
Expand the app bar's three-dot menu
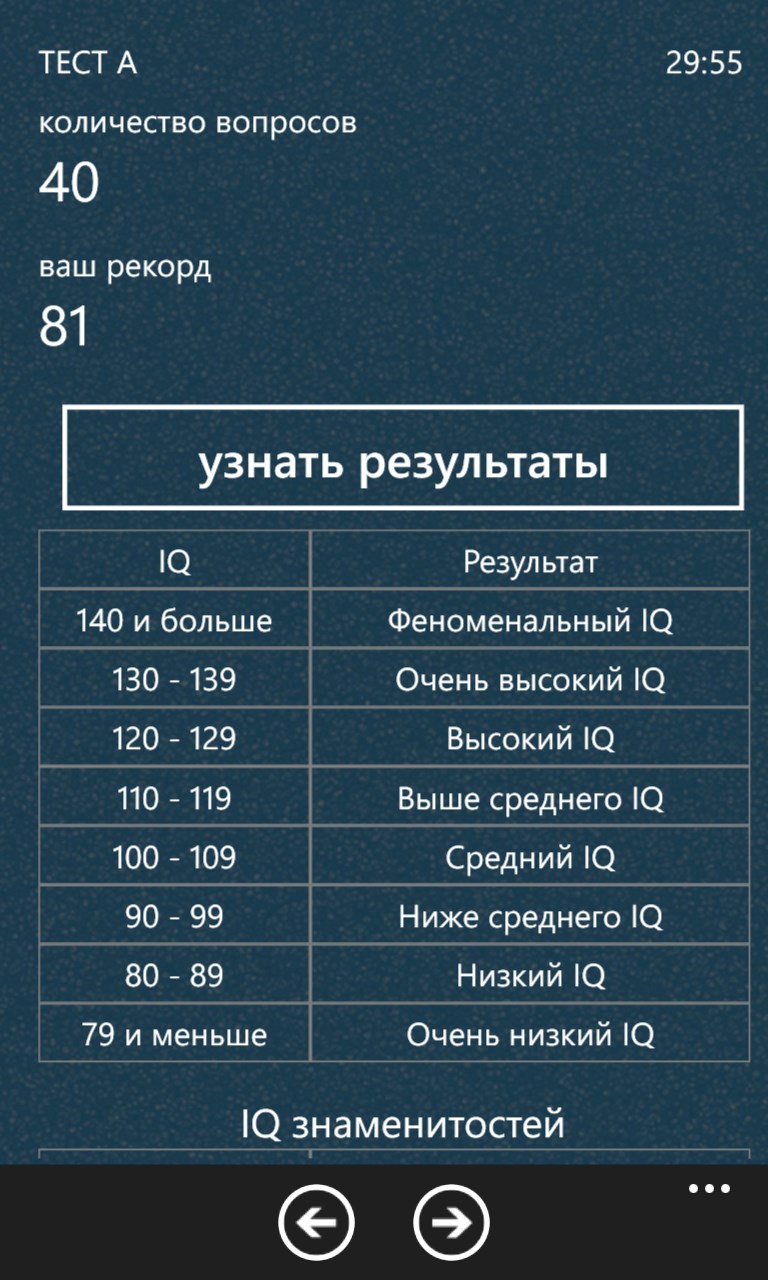tap(709, 1189)
